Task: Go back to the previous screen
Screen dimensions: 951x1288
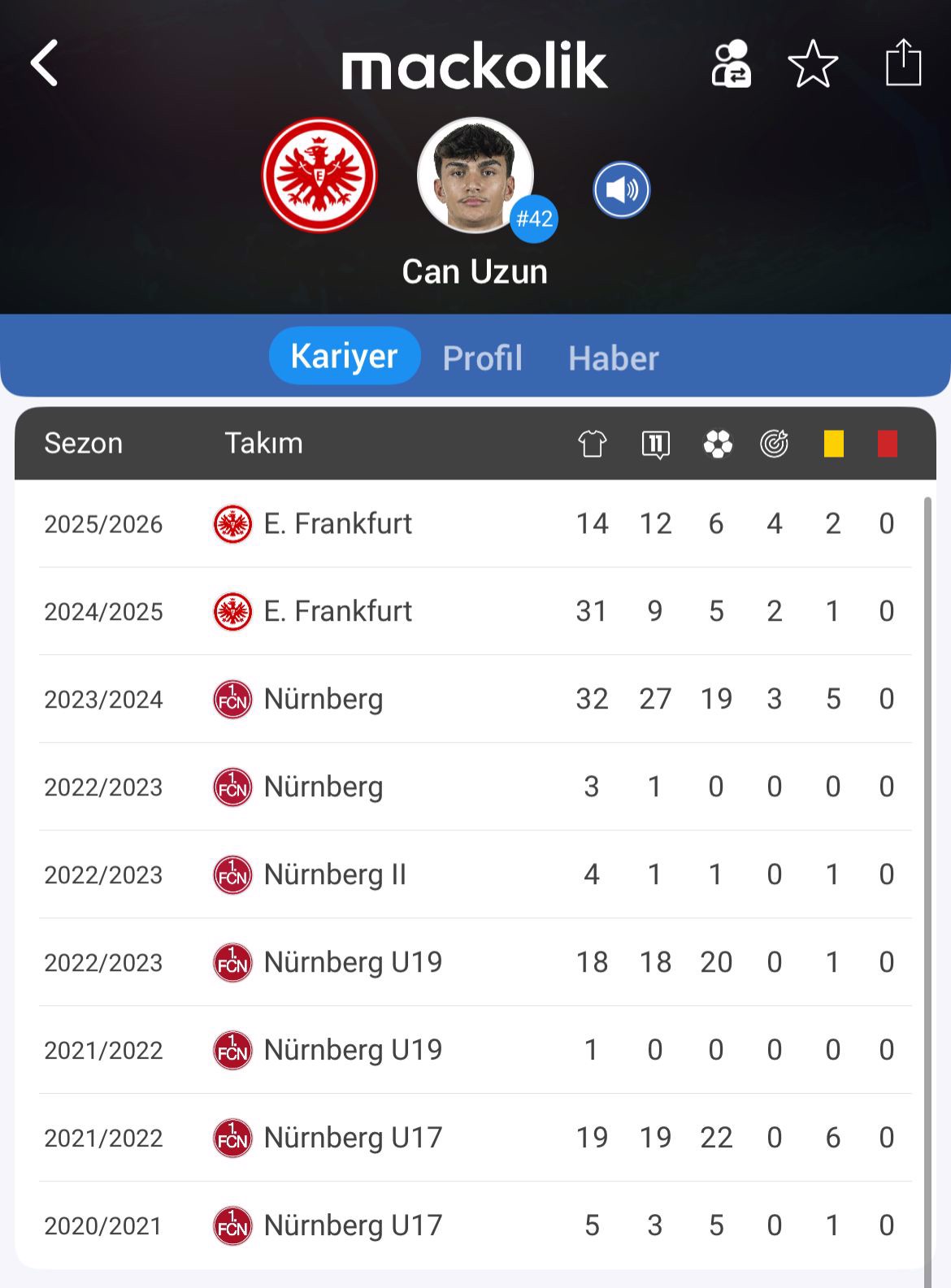Action: point(46,63)
